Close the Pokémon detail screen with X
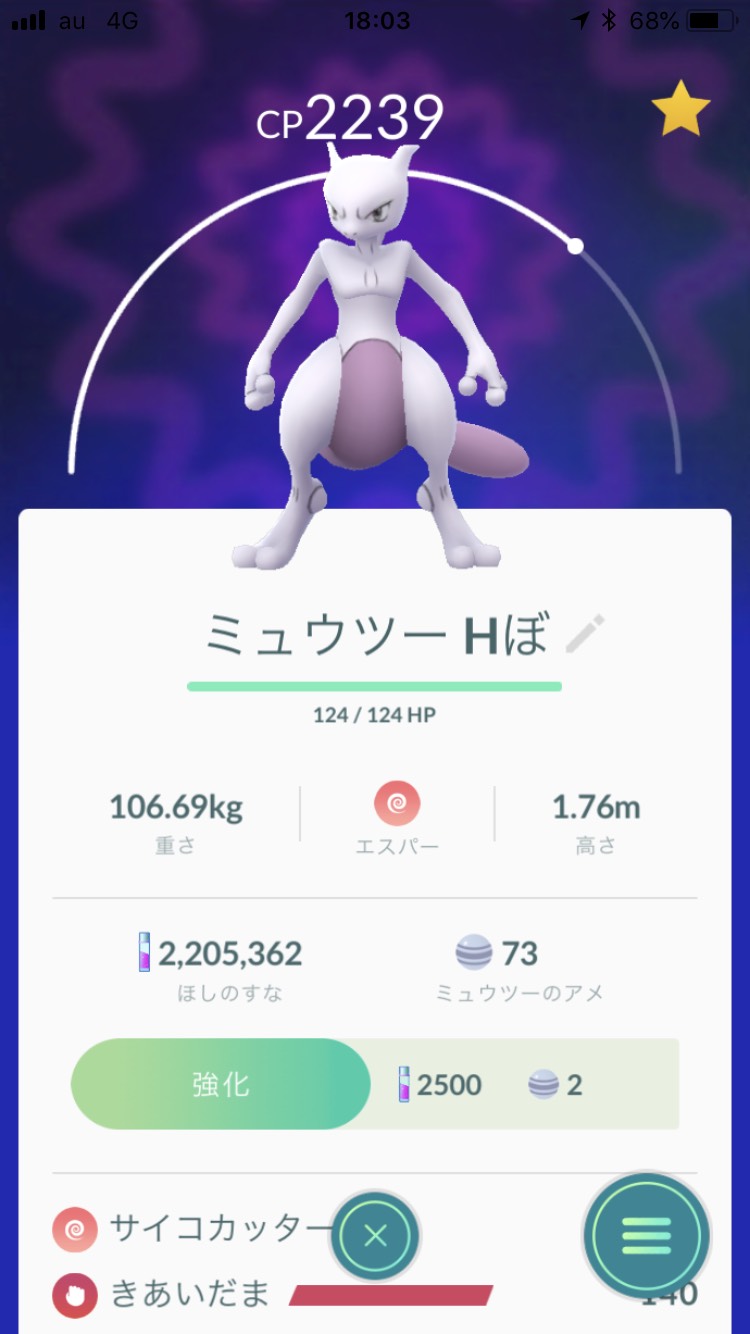Viewport: 750px width, 1334px height. pyautogui.click(x=375, y=1236)
